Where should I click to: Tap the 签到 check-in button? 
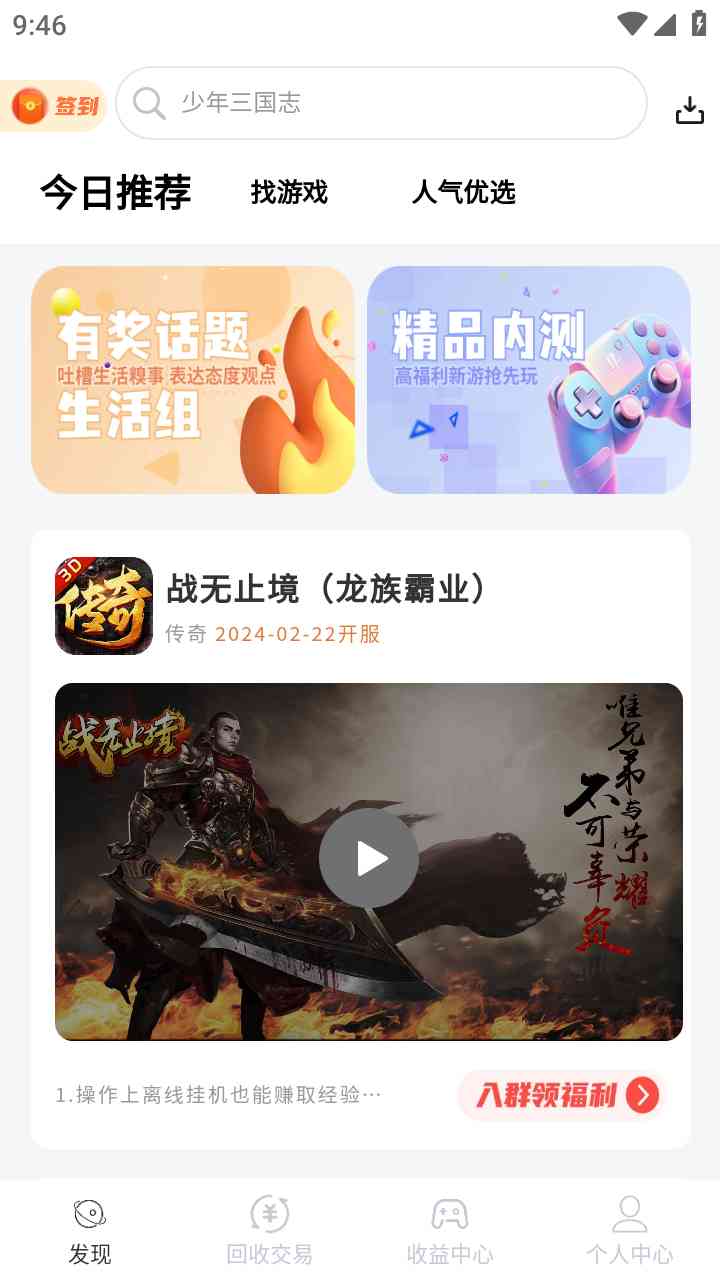click(55, 105)
